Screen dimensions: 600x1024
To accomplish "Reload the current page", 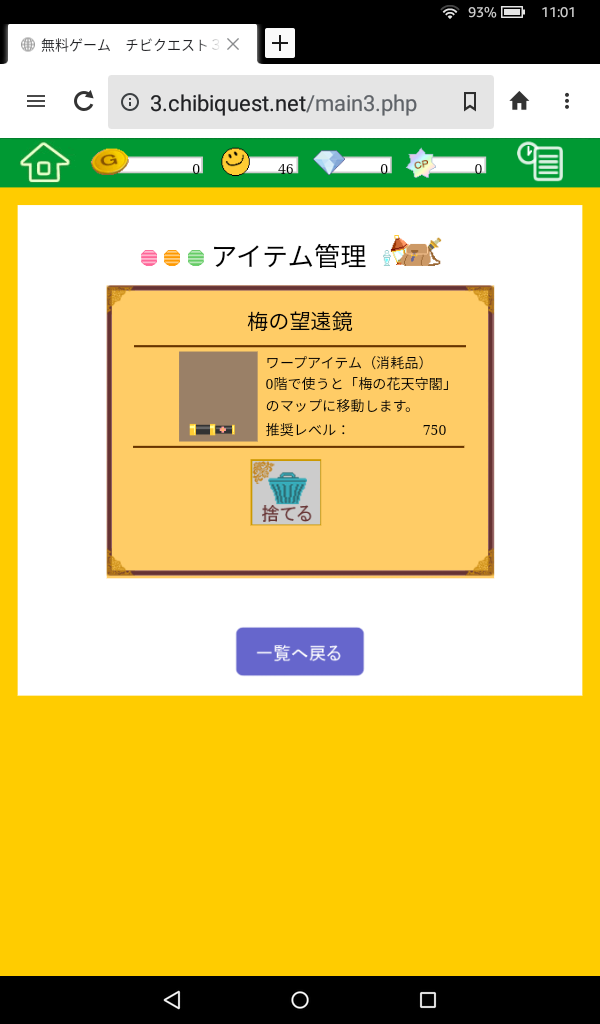I will pos(84,101).
